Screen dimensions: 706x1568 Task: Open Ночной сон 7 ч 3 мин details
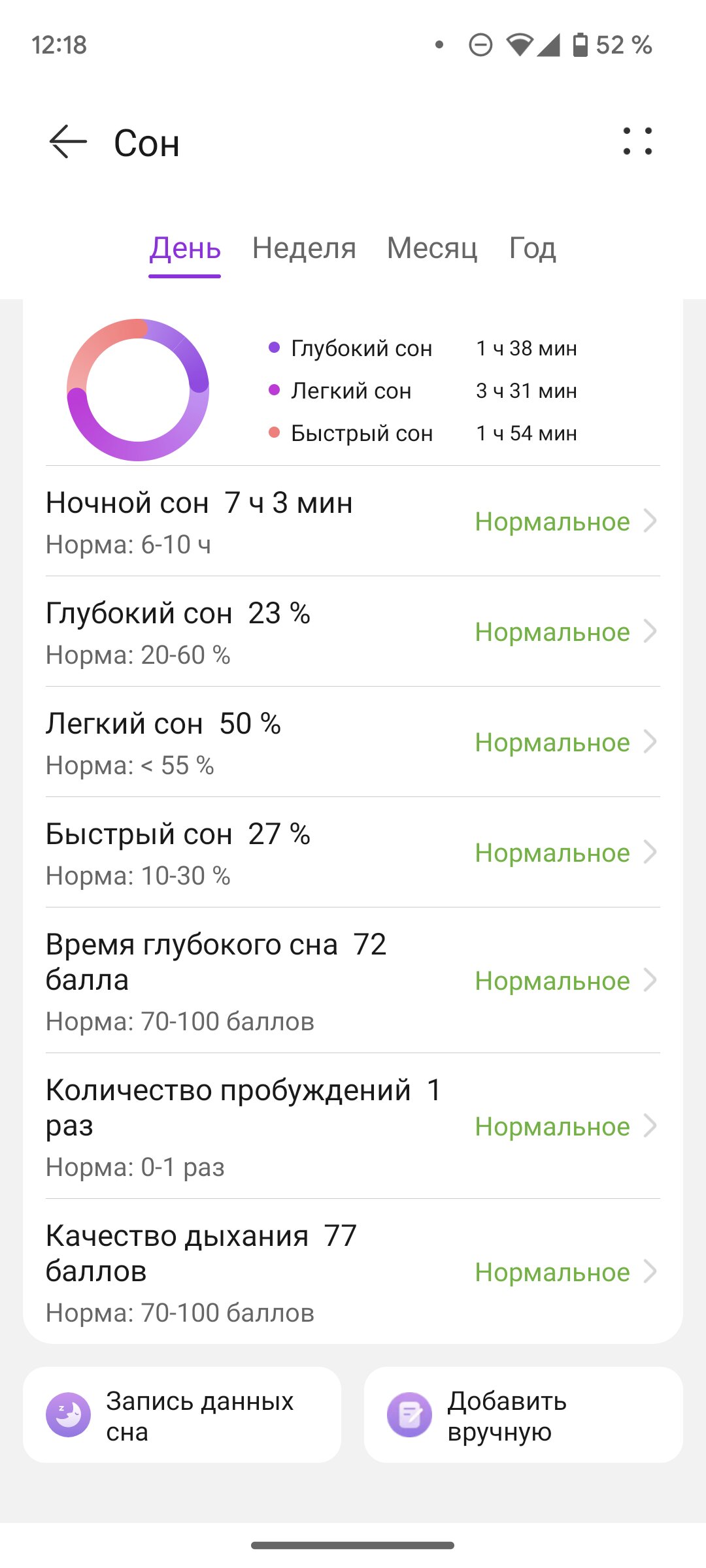click(353, 521)
